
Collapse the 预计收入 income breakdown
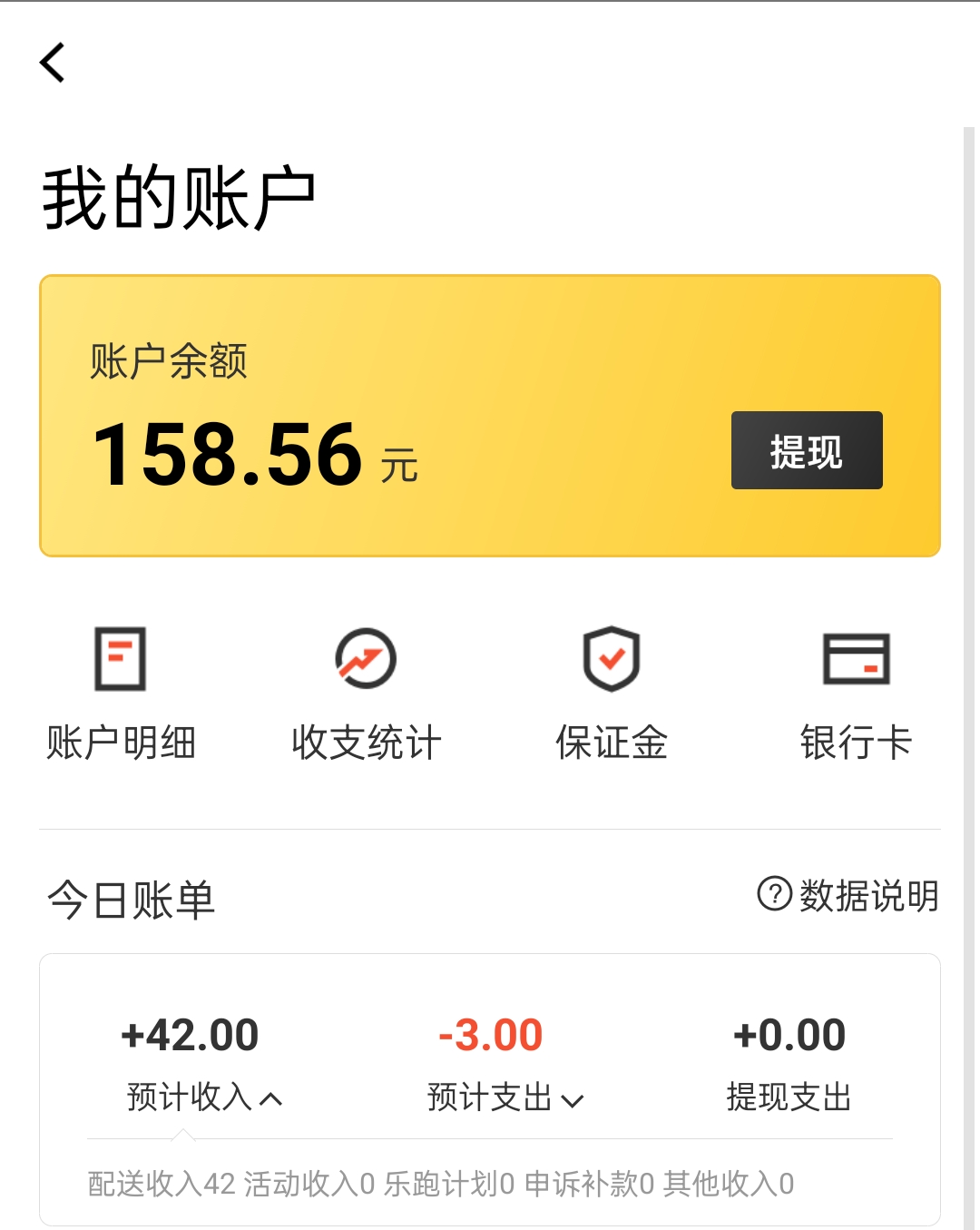click(269, 1098)
